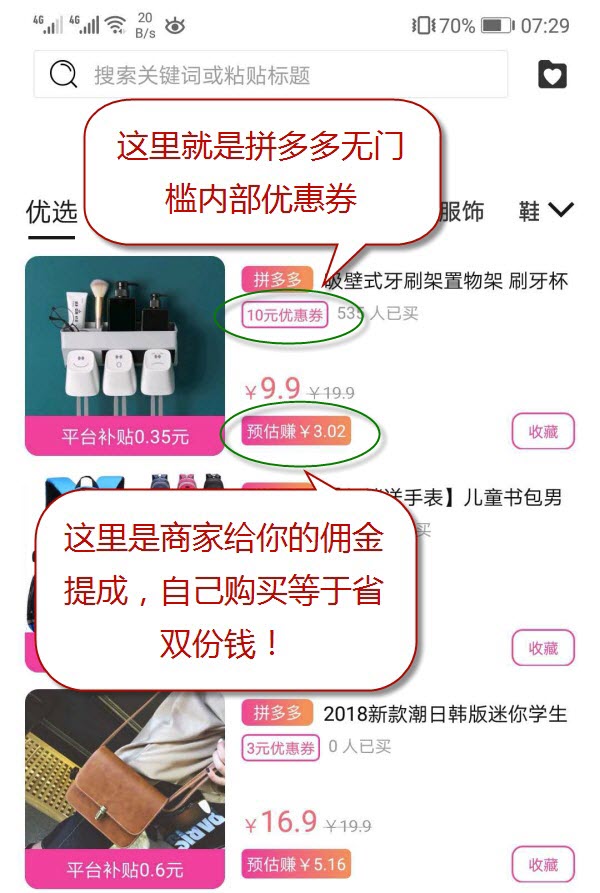Tap 收藏 for the 2018新款潮日韩版 bag

(543, 864)
